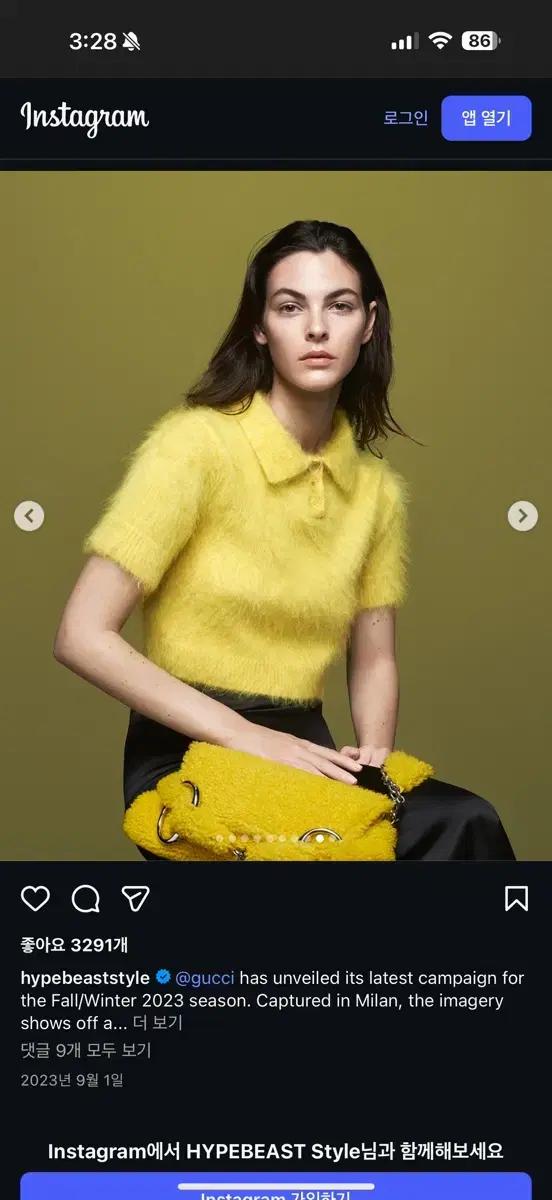Tap the 앱 열기 button

pyautogui.click(x=486, y=118)
